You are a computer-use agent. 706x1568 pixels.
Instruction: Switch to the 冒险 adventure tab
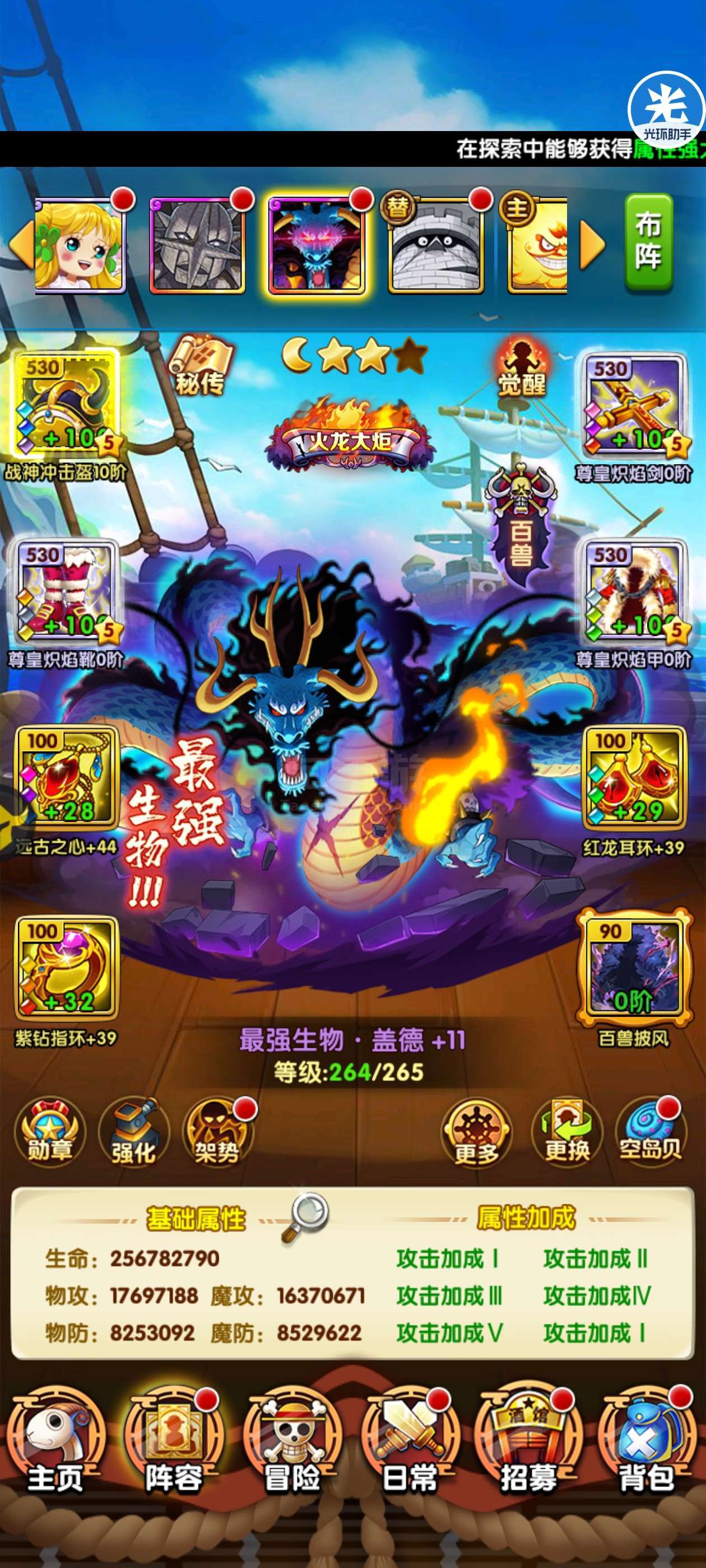(292, 1443)
